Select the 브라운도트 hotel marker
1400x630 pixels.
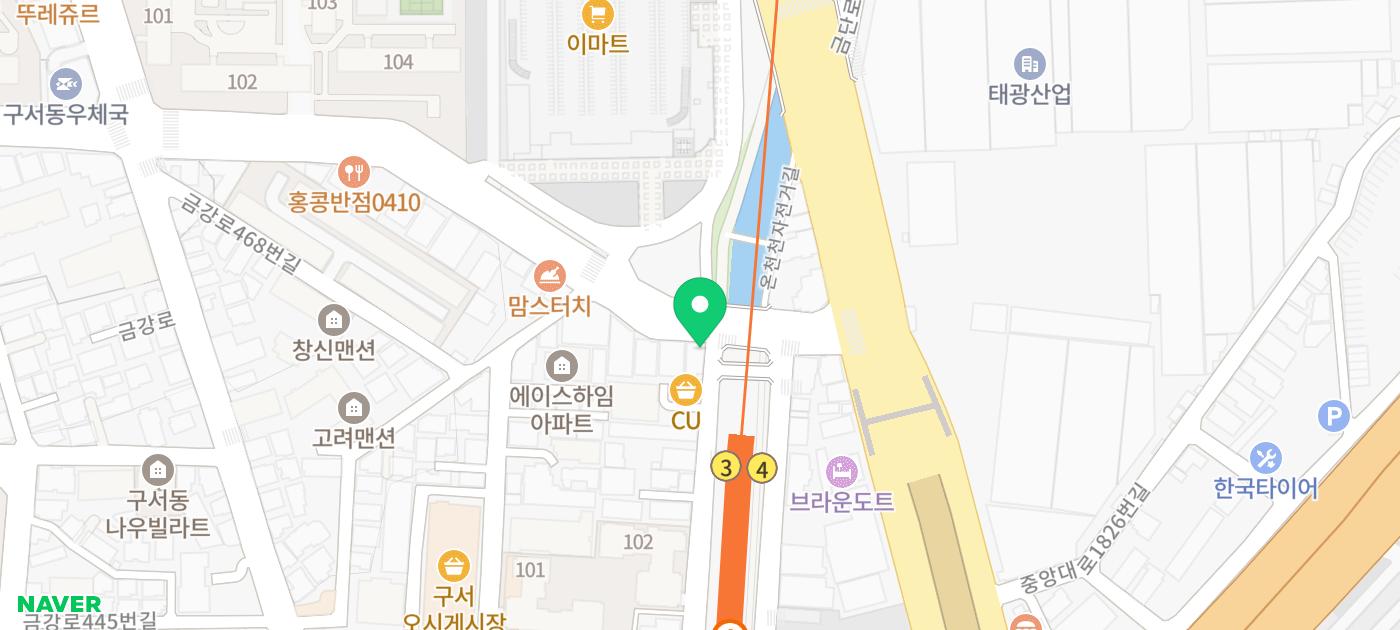pyautogui.click(x=842, y=471)
